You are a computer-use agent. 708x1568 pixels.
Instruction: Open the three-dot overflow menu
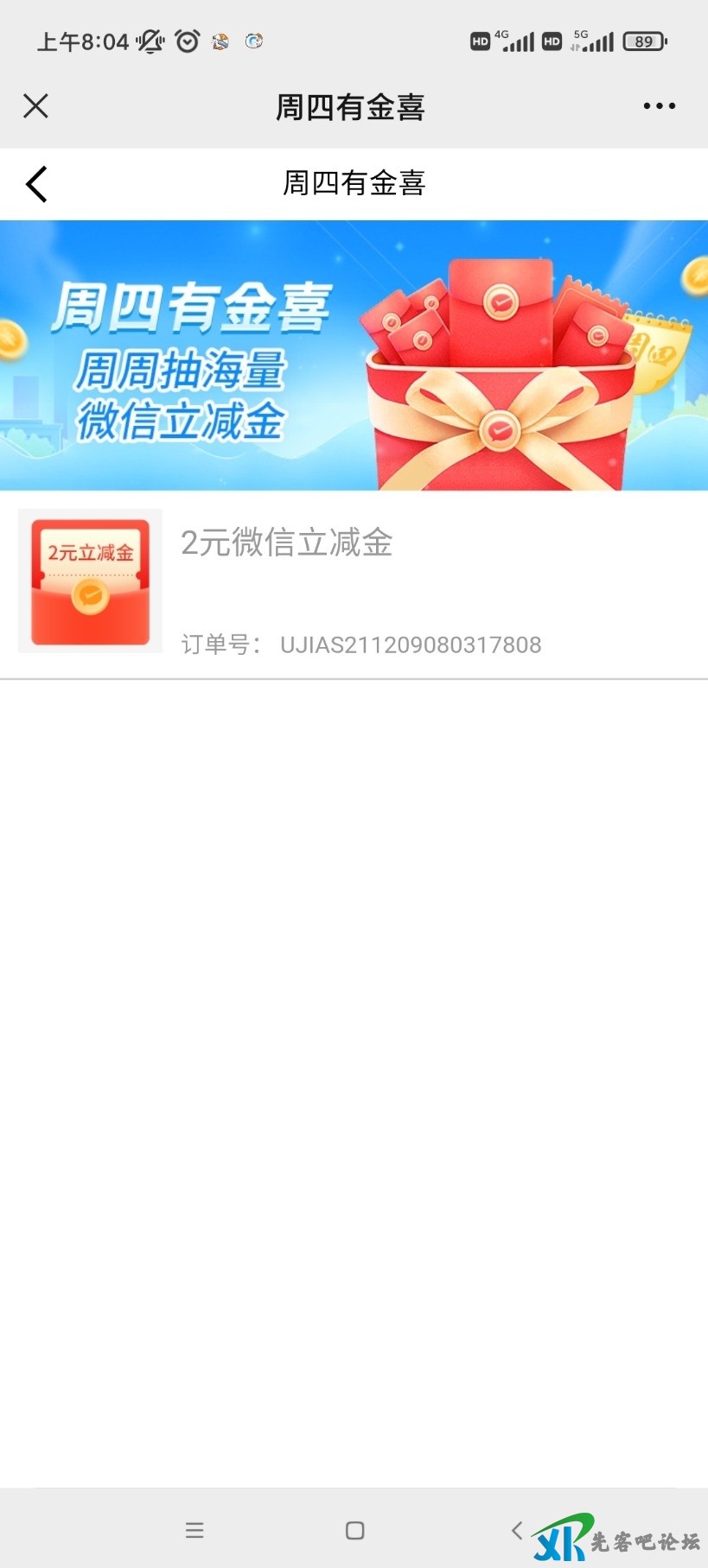(x=659, y=106)
